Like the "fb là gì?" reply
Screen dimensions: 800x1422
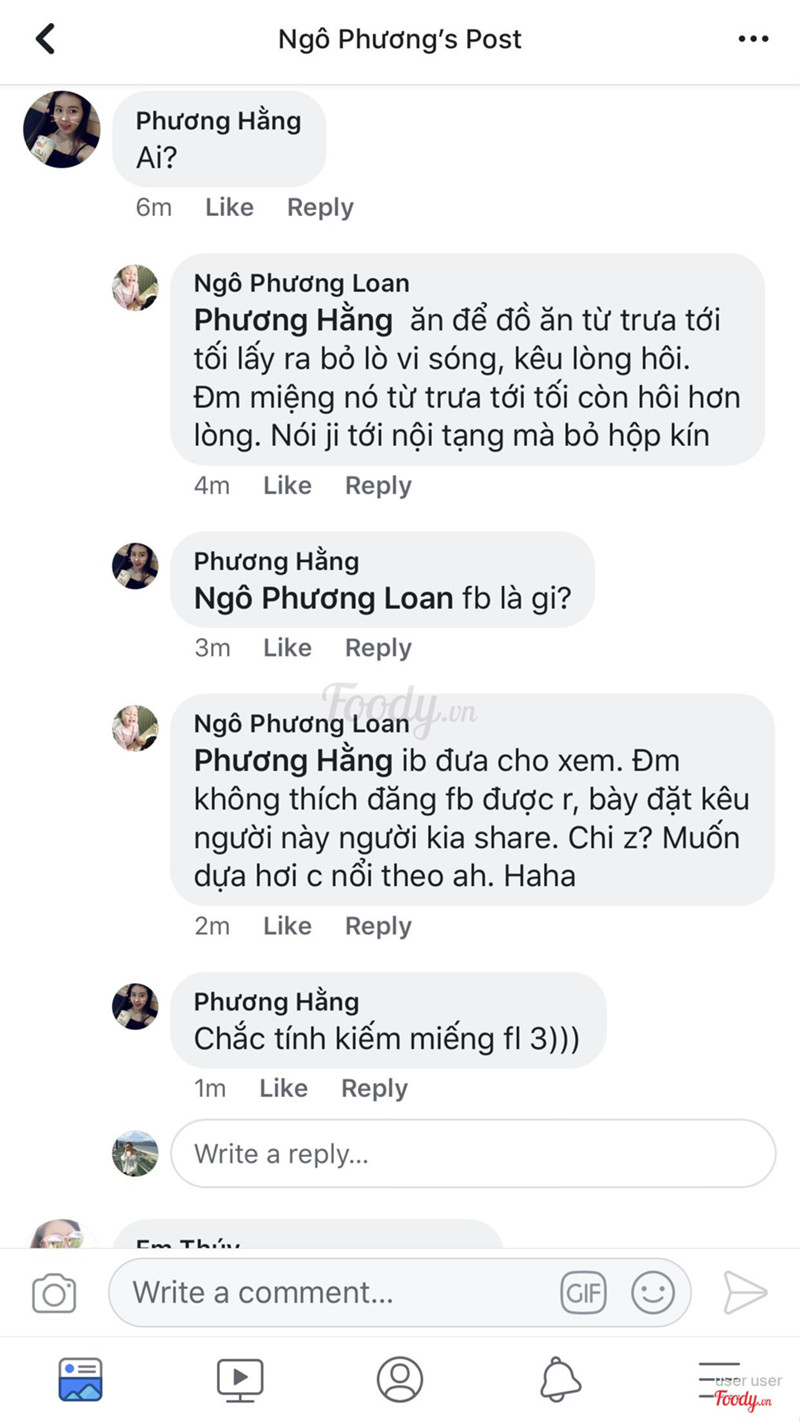(x=287, y=648)
